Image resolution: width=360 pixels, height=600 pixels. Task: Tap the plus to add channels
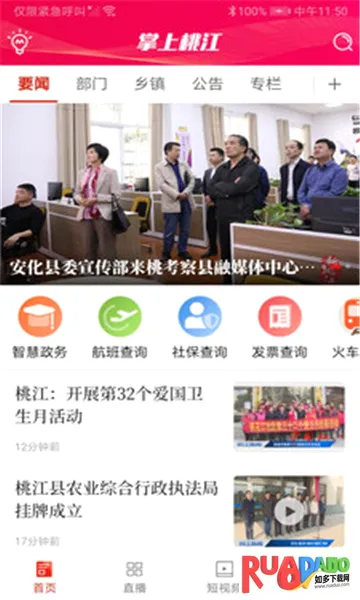point(334,84)
